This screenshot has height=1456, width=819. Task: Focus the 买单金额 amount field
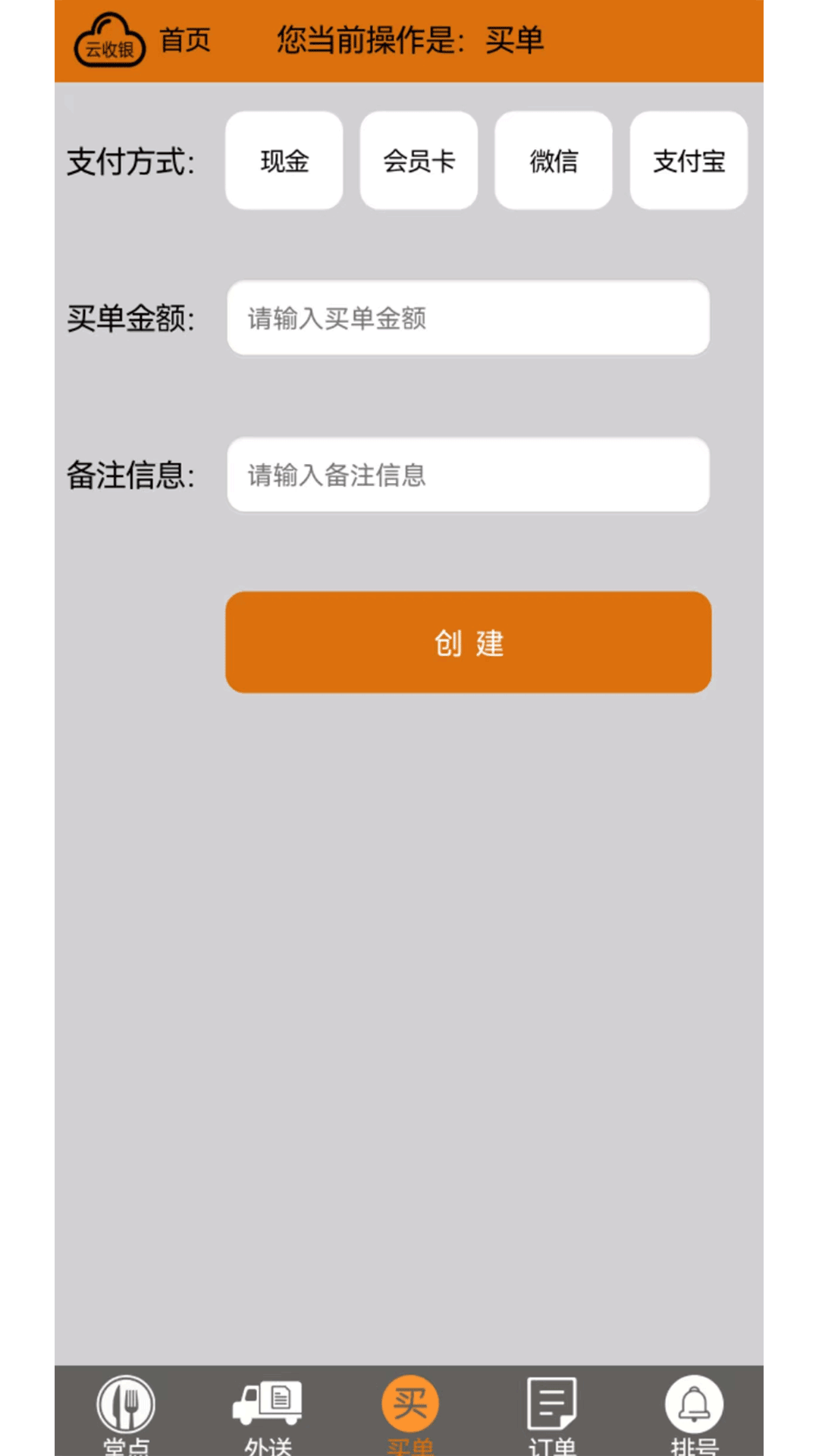click(x=469, y=318)
